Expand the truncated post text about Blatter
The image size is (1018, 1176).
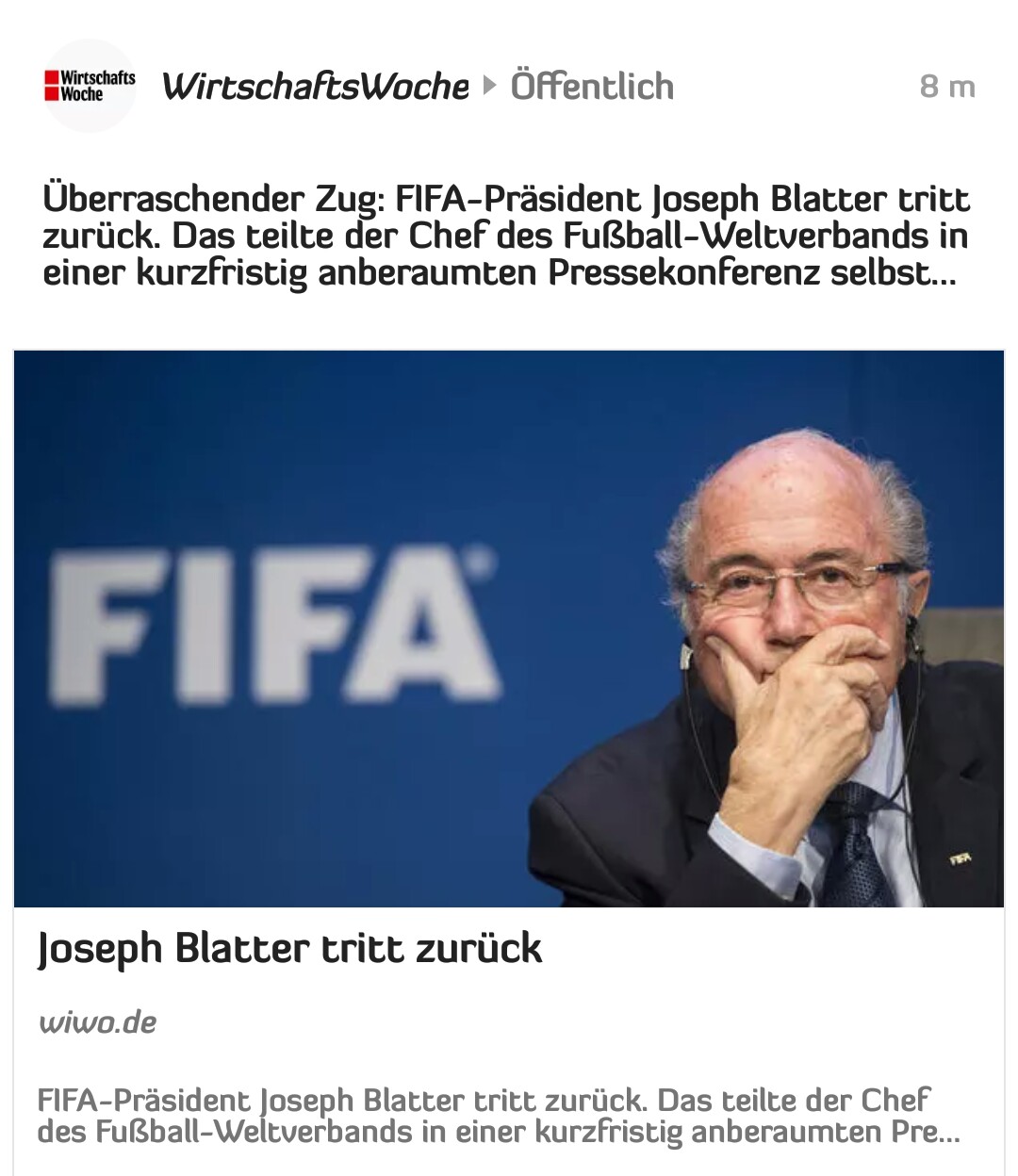tap(506, 236)
